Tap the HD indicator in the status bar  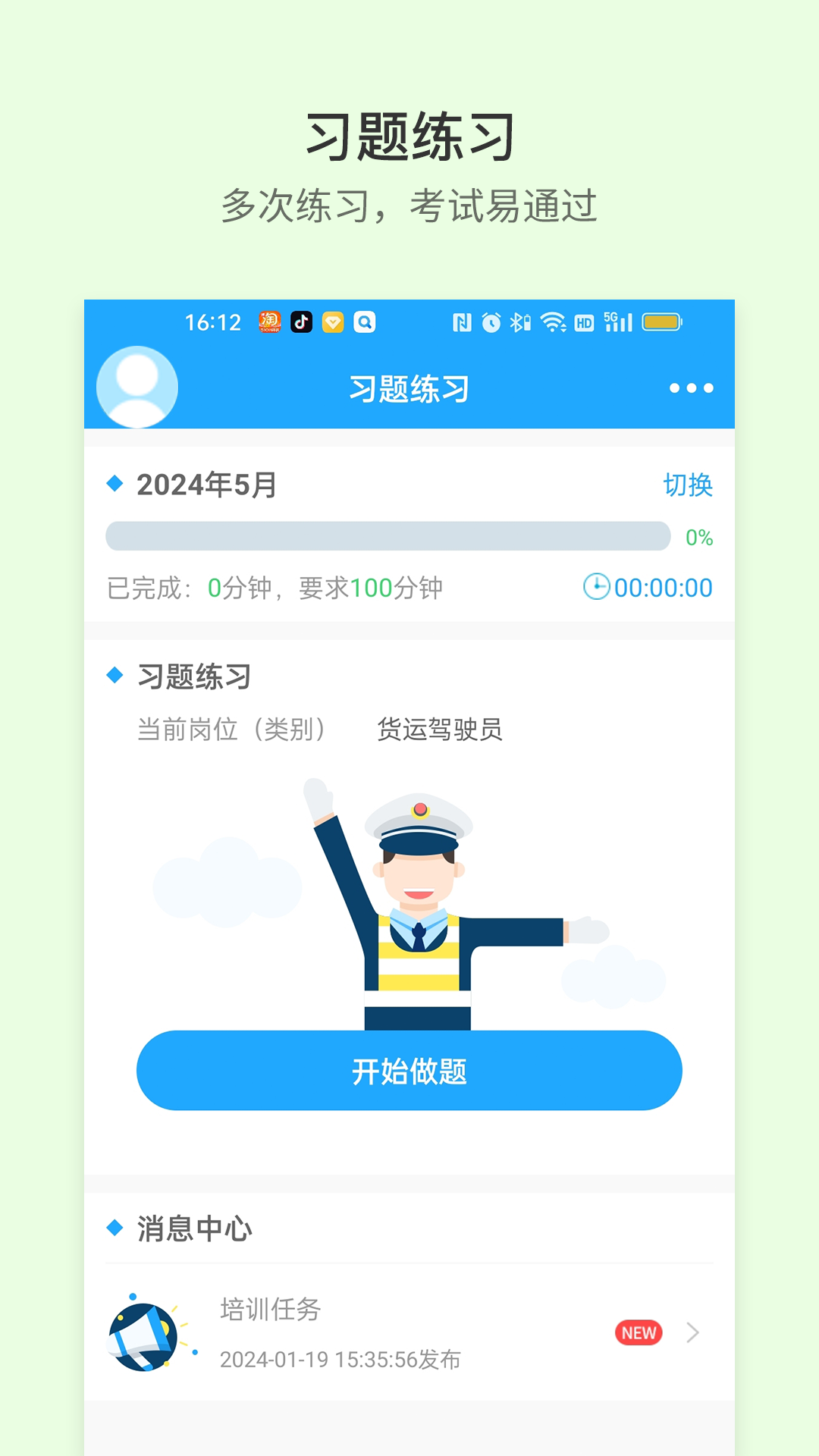coord(584,322)
